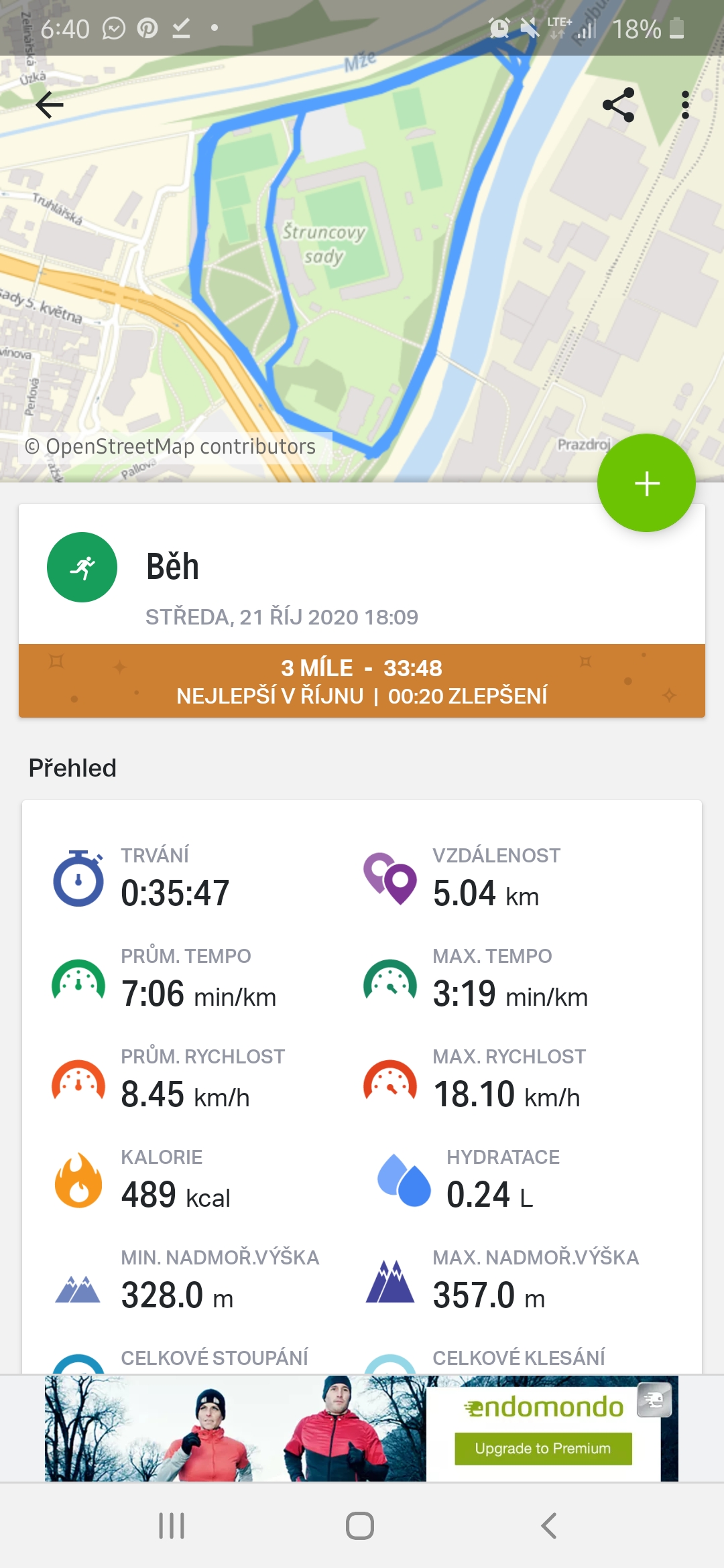Open the route map of the run
Screen dimensions: 724x1568
(362, 268)
